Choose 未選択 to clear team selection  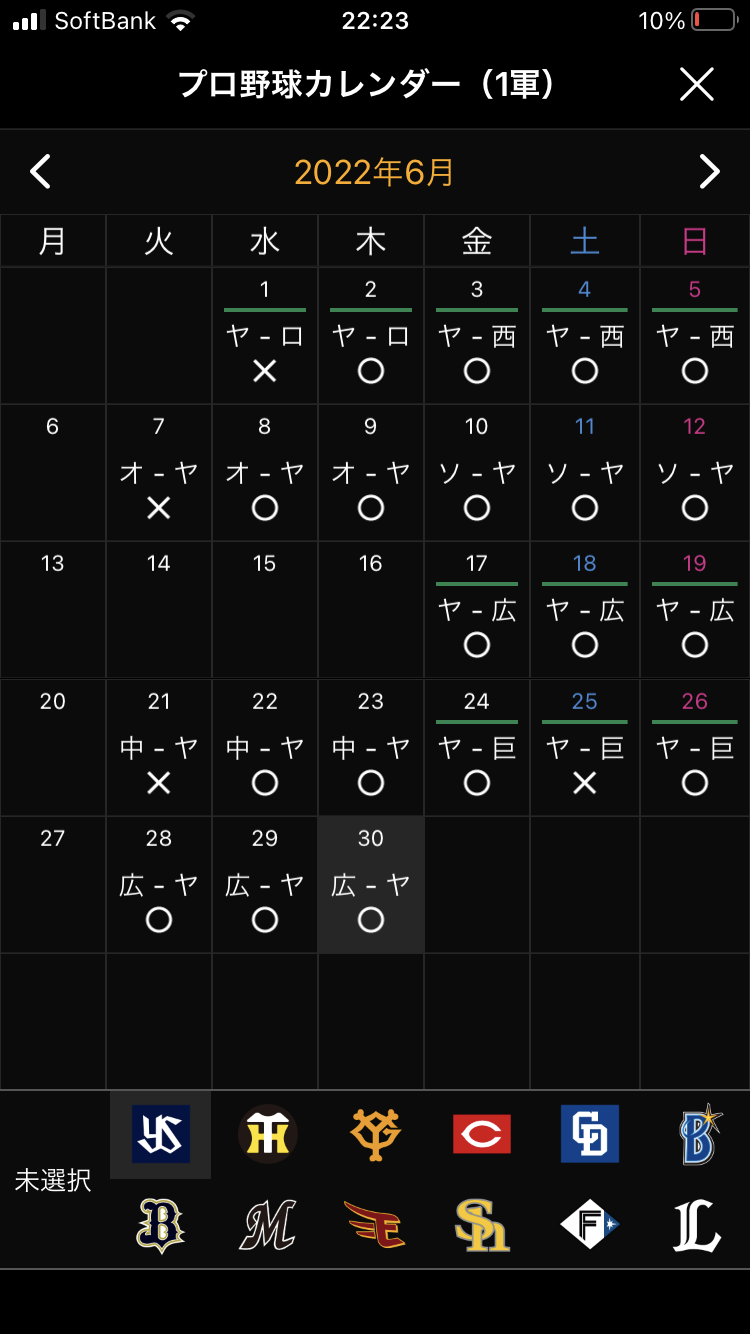coord(53,1180)
